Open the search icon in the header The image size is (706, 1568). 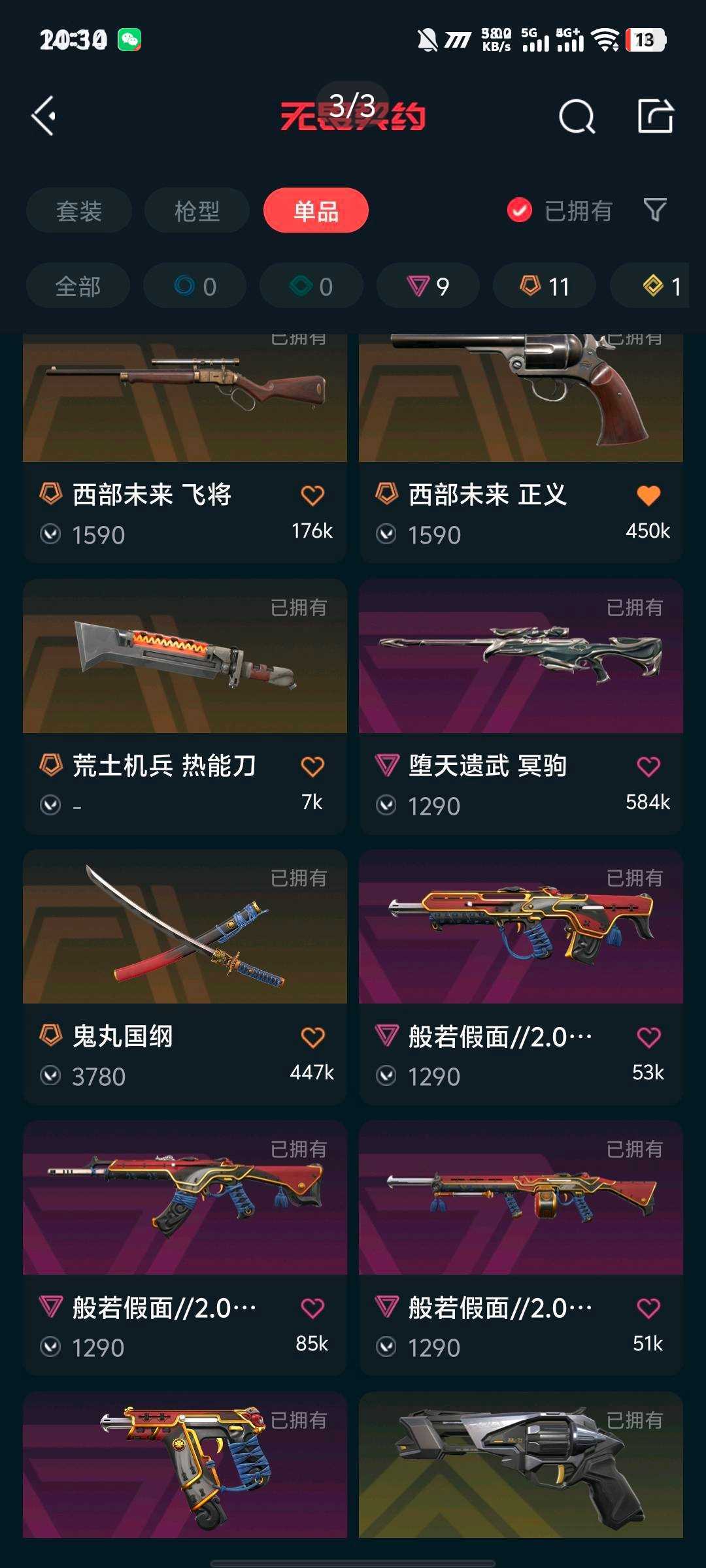tap(577, 117)
